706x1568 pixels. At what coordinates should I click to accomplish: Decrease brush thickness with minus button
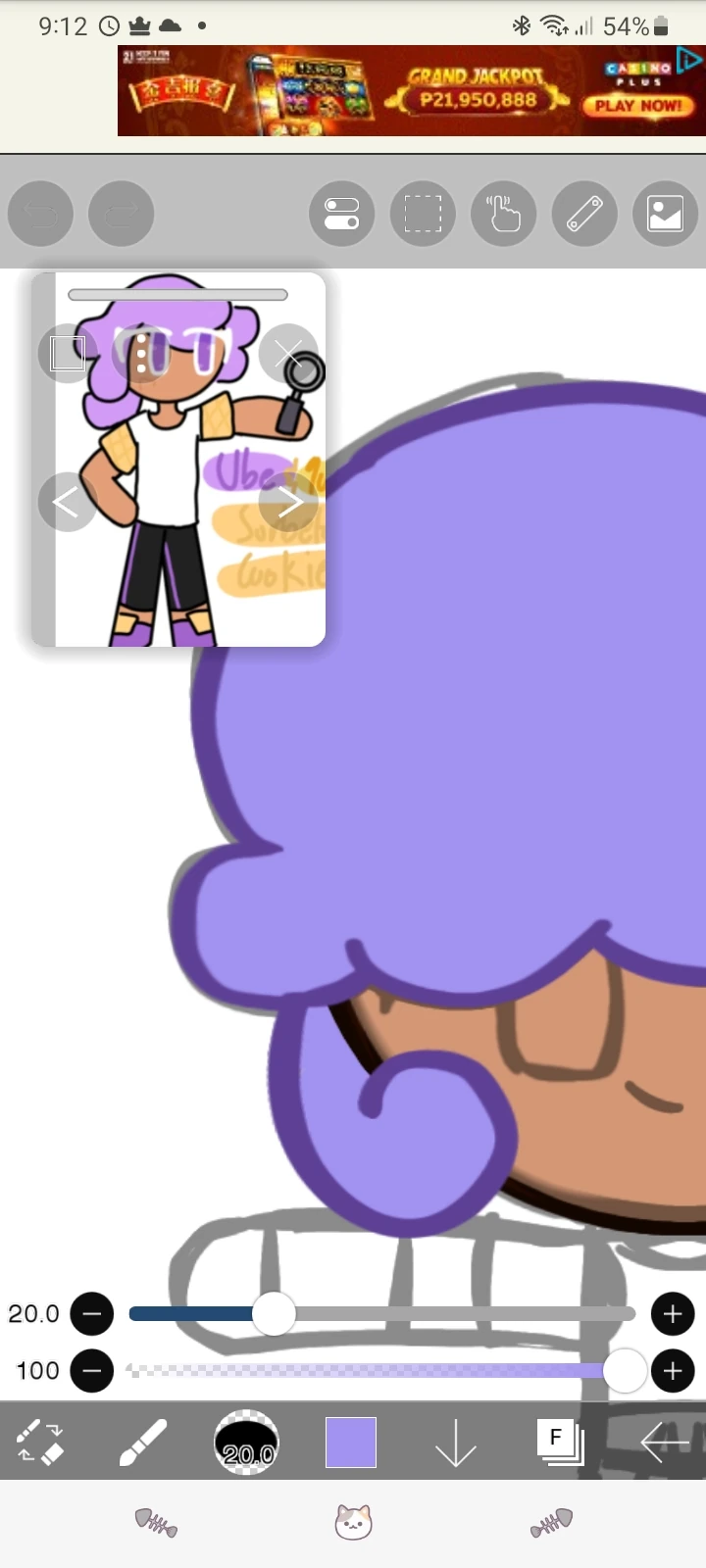pyautogui.click(x=92, y=1314)
